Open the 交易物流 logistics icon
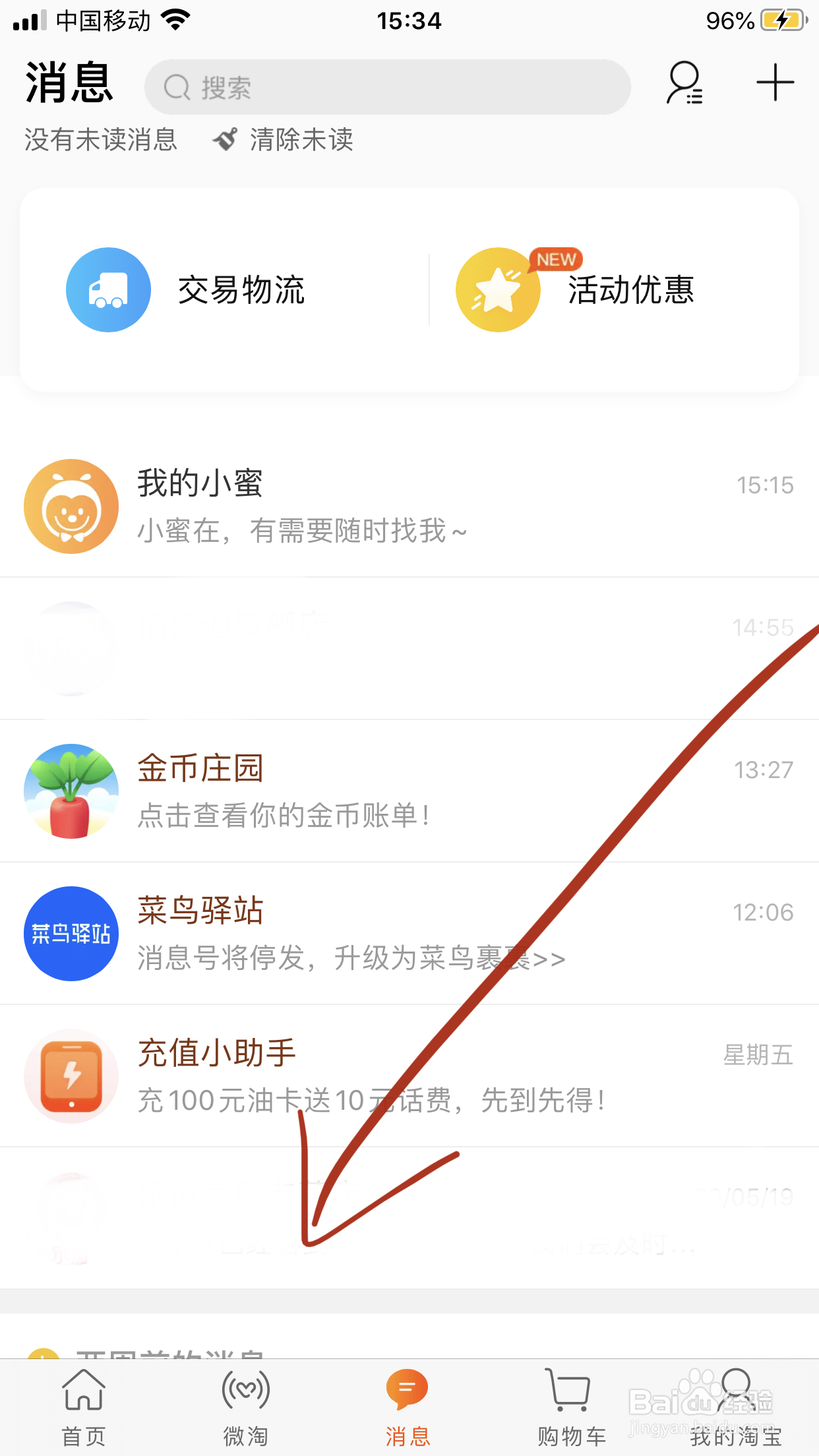819x1456 pixels. click(x=107, y=289)
